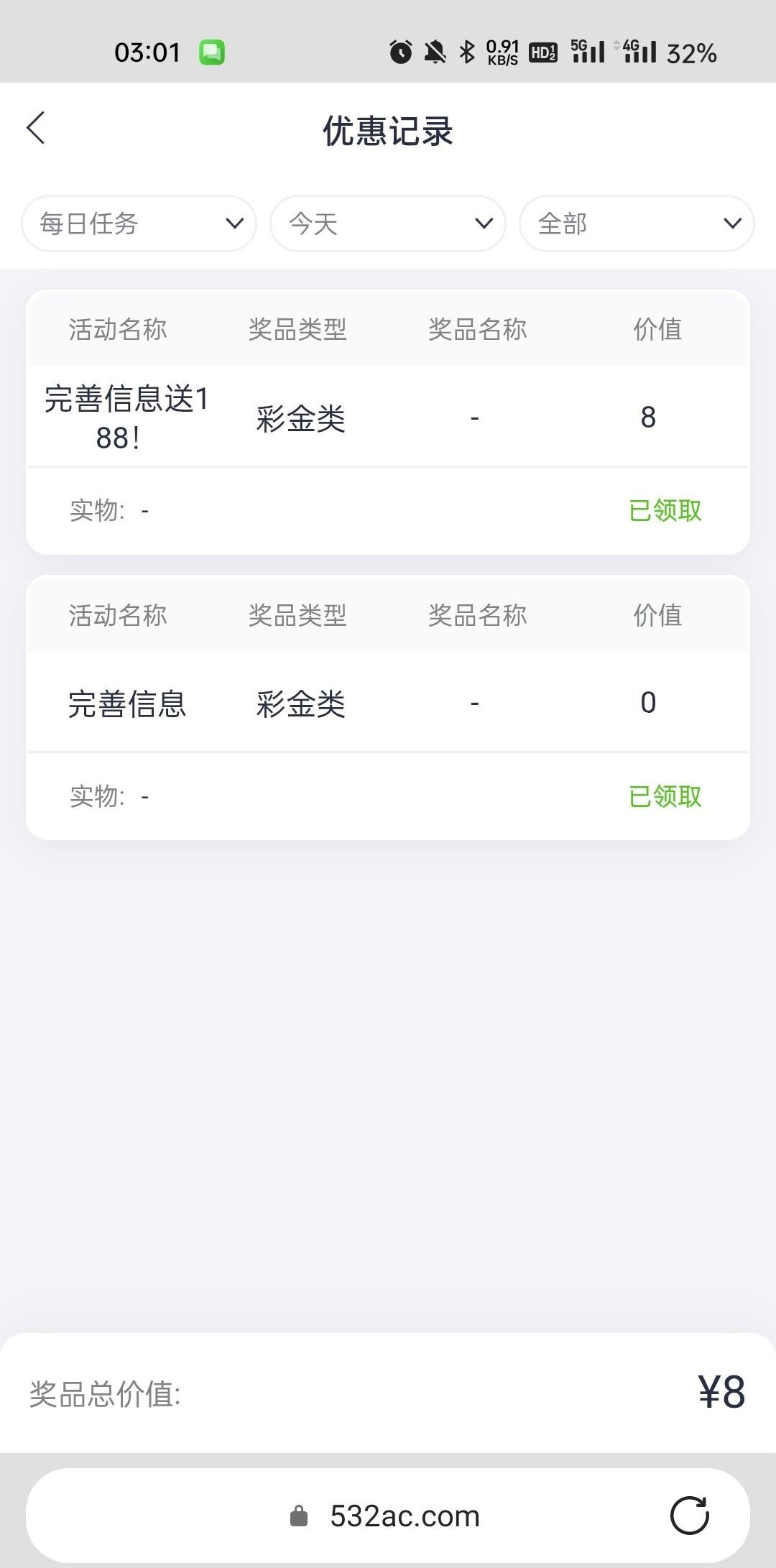Go back from the 优惠记录 page

pos(36,128)
